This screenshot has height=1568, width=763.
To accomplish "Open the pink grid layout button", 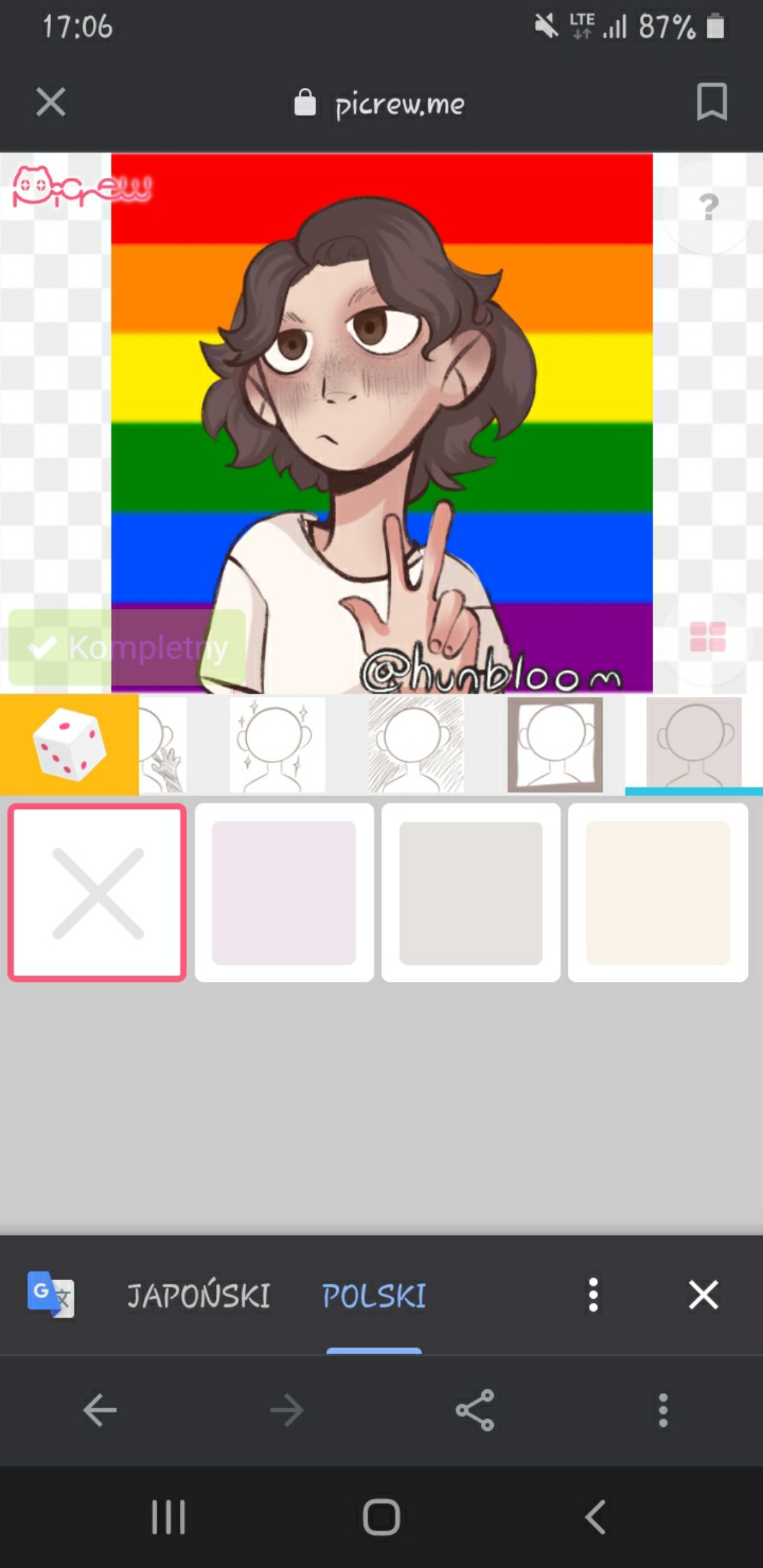I will tap(708, 637).
